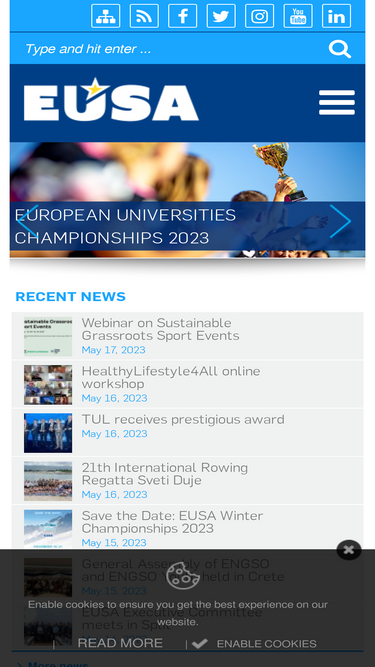Open the YouTube channel icon

tap(298, 16)
